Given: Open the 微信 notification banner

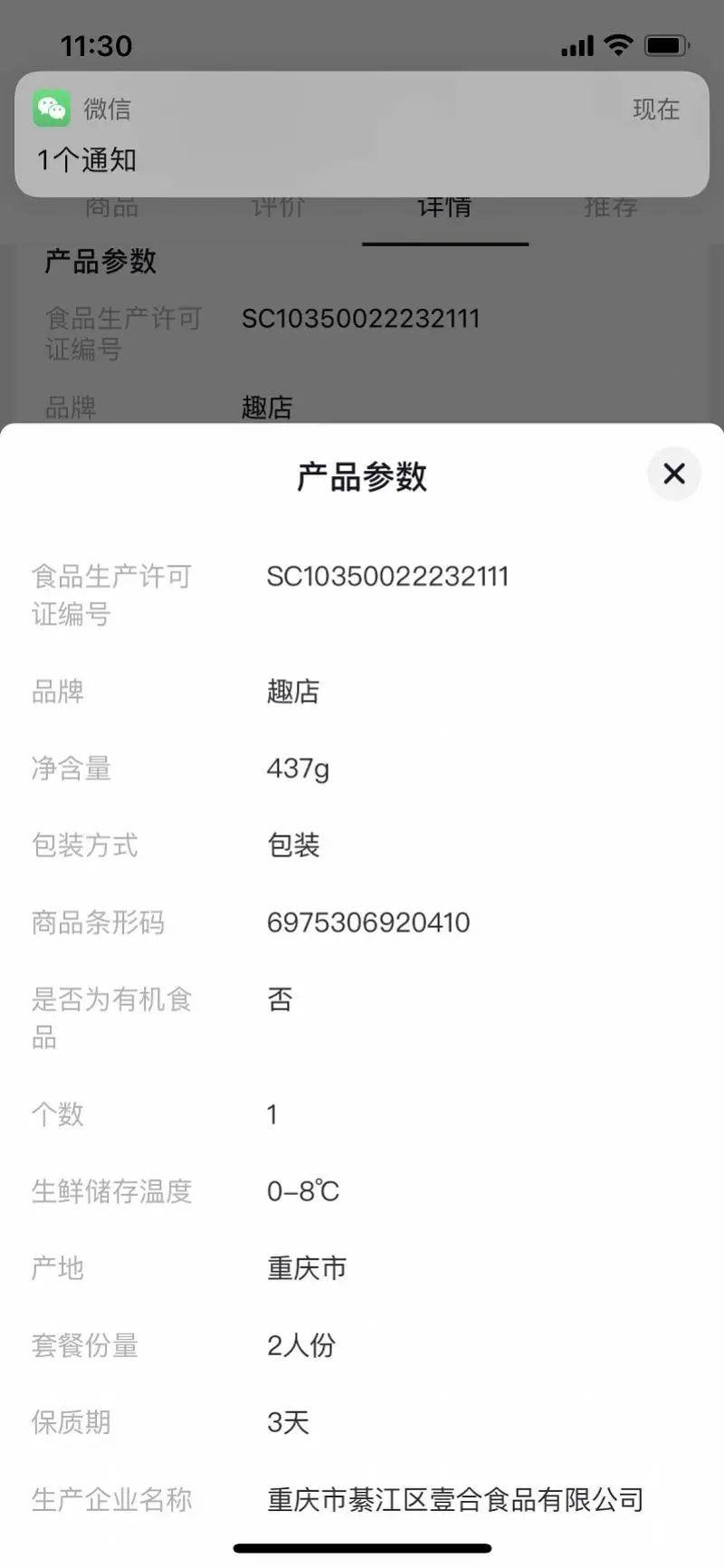Looking at the screenshot, I should pyautogui.click(x=362, y=134).
